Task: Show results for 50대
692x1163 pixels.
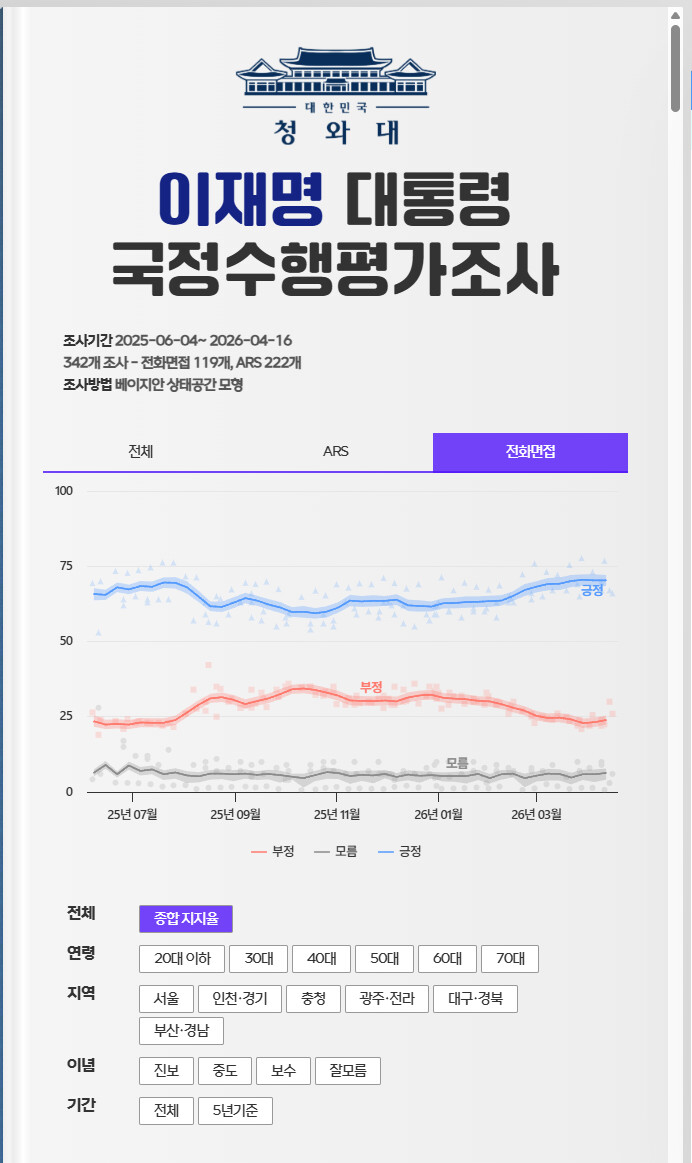Action: point(384,959)
